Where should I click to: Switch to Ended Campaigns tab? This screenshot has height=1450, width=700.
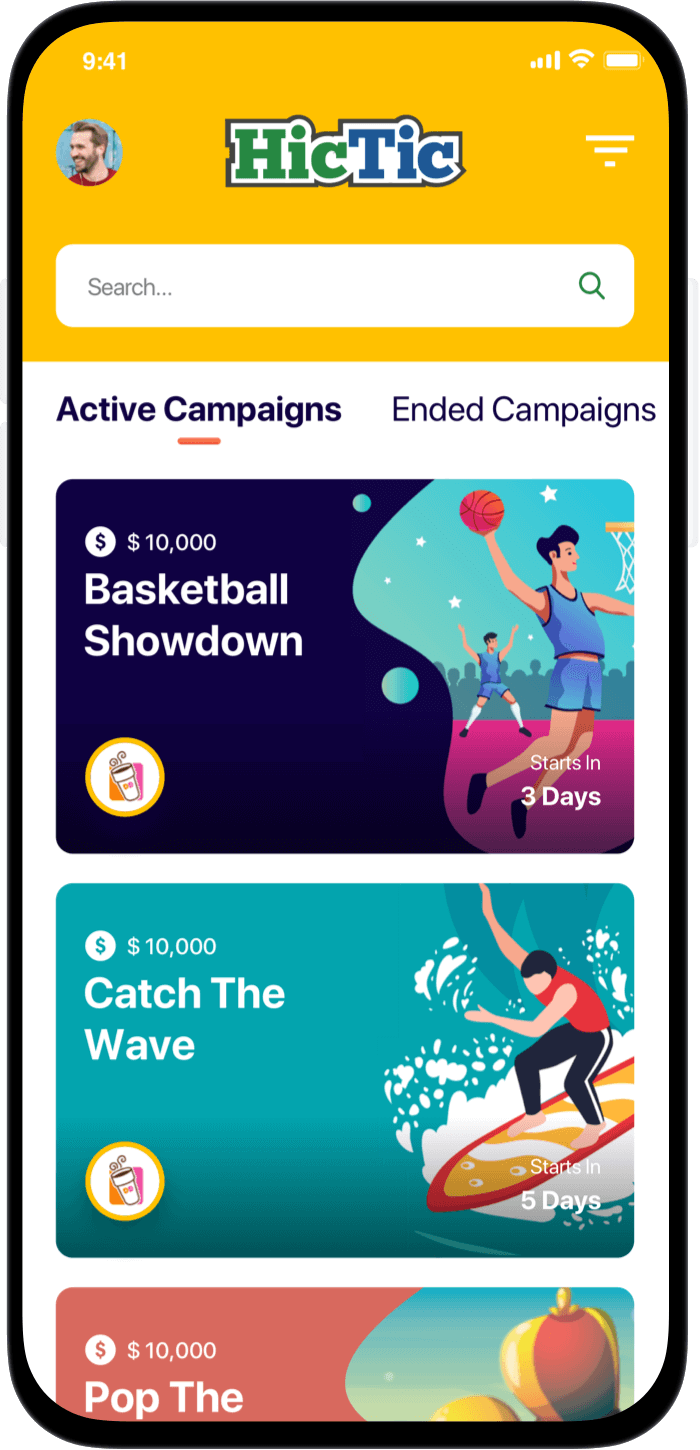pos(524,409)
